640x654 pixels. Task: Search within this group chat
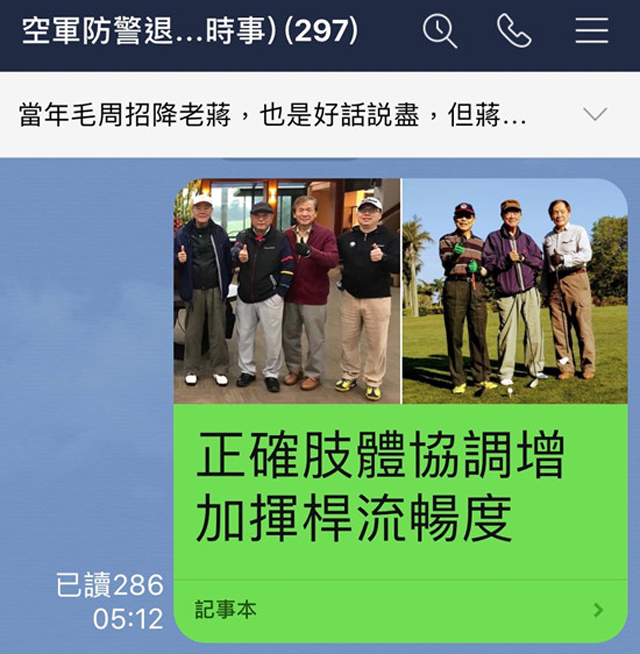[440, 31]
